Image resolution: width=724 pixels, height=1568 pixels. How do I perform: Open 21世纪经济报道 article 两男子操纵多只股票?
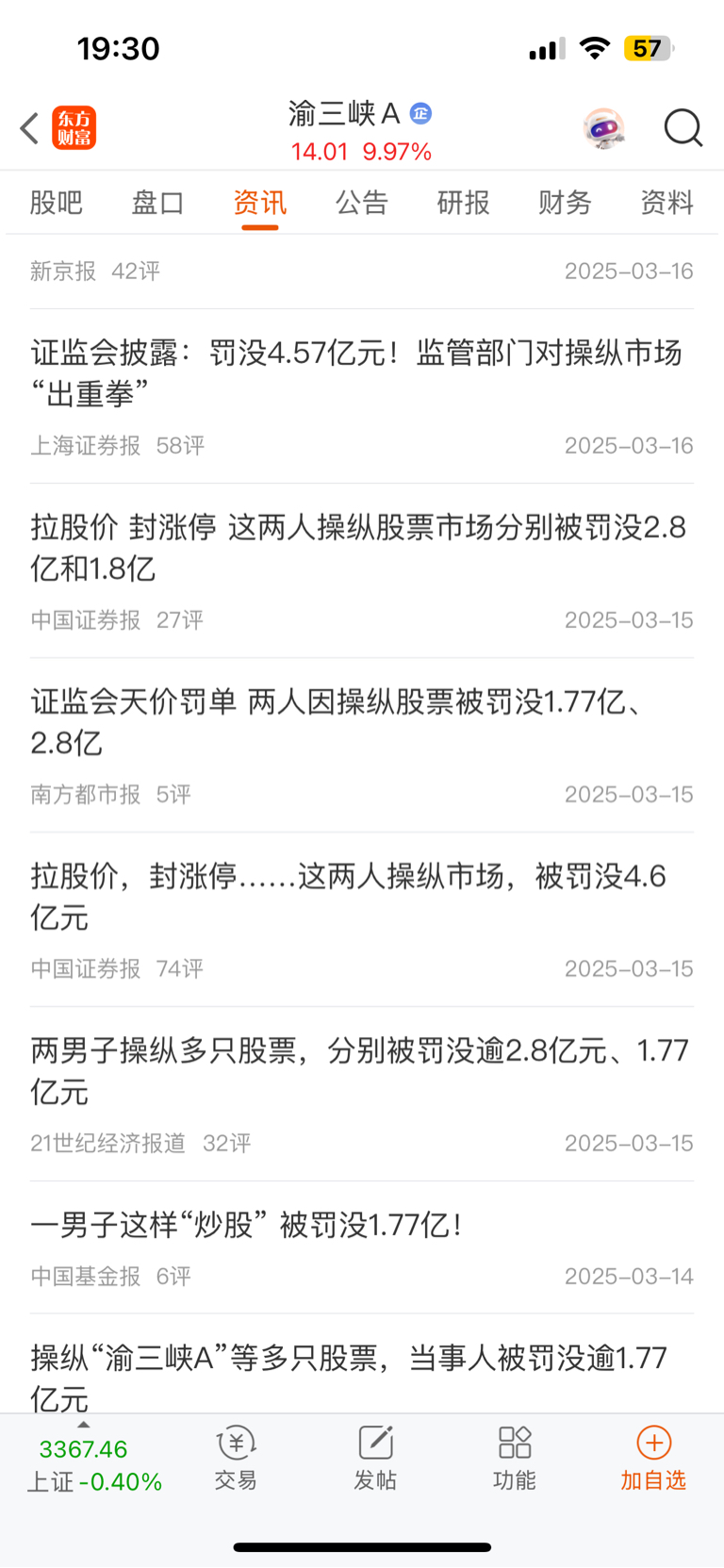(362, 1094)
